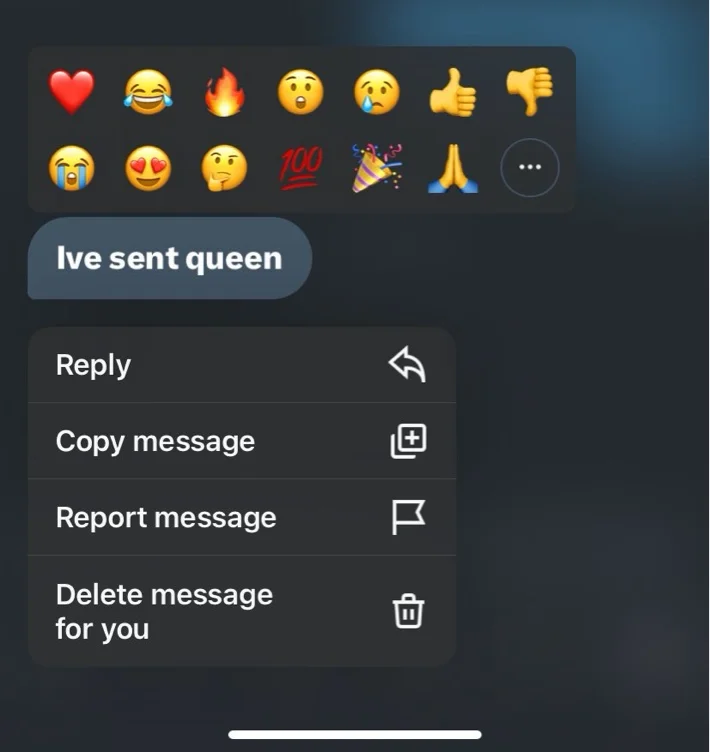Image resolution: width=710 pixels, height=752 pixels.
Task: React with the sad tear emoji
Action: [376, 93]
